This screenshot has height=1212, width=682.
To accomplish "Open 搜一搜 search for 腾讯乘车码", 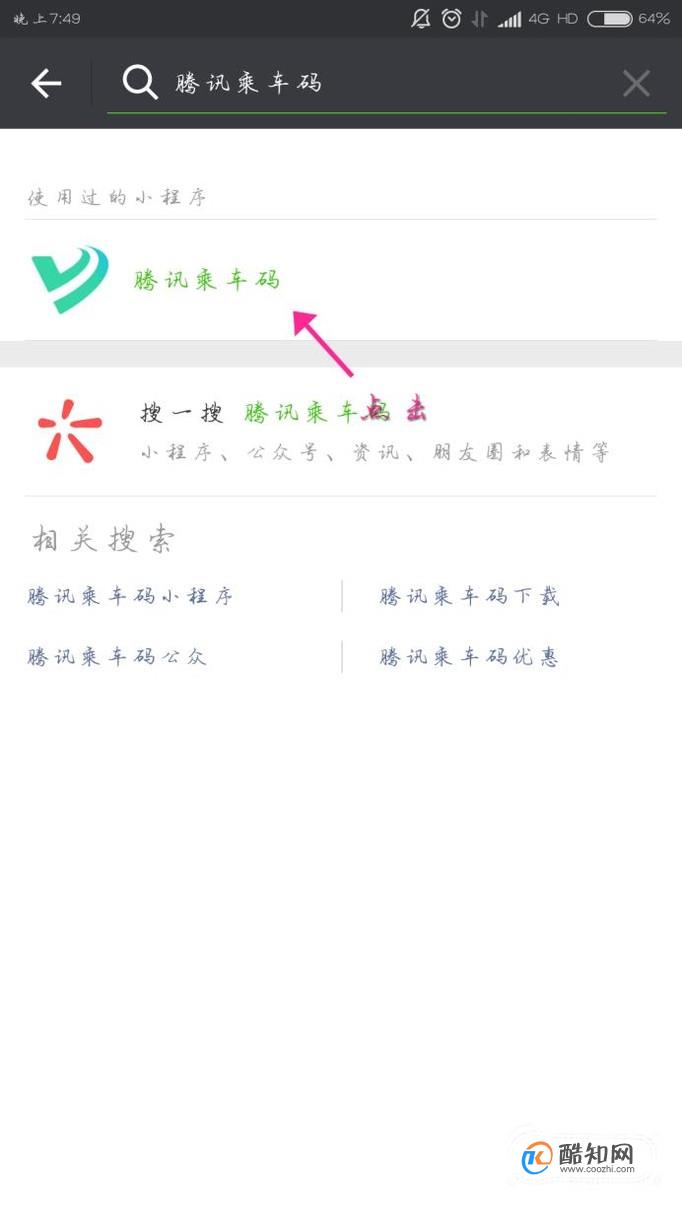I will [x=340, y=432].
